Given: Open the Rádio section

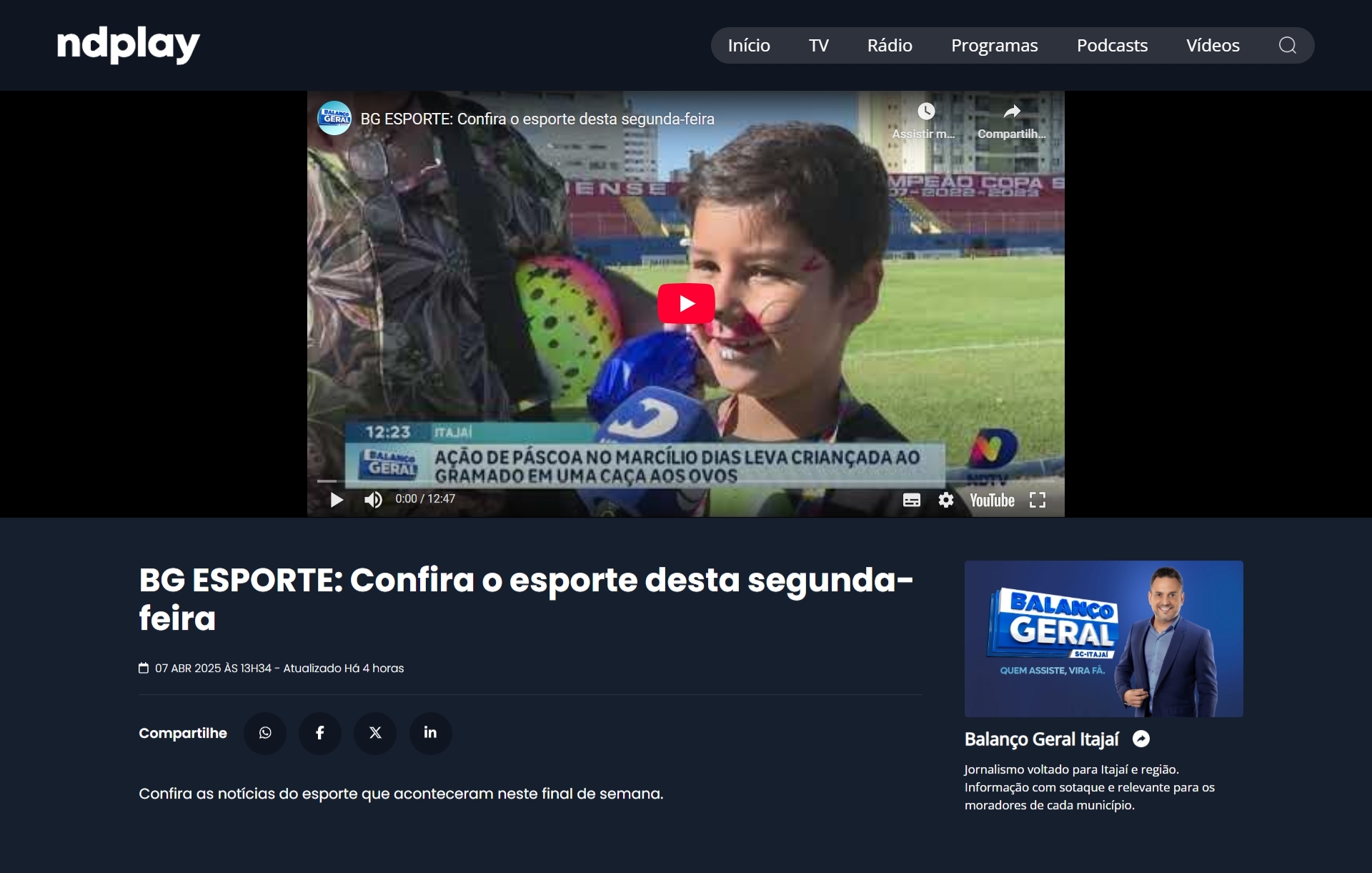Looking at the screenshot, I should (890, 46).
